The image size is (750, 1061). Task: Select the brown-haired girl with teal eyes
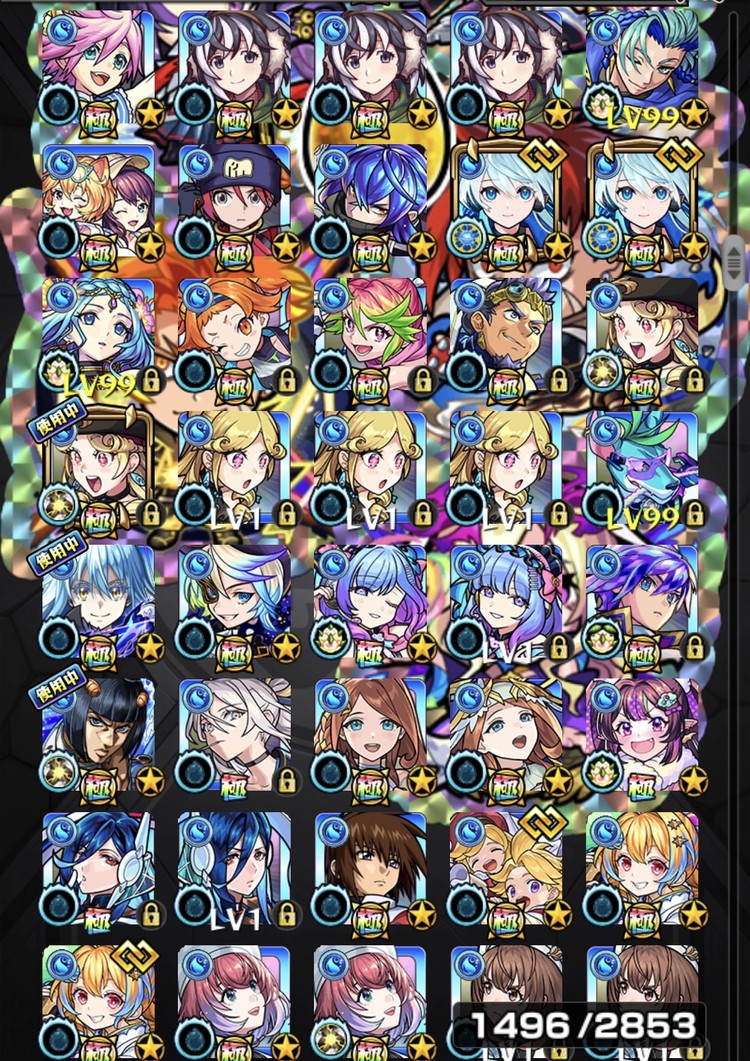[x=370, y=737]
